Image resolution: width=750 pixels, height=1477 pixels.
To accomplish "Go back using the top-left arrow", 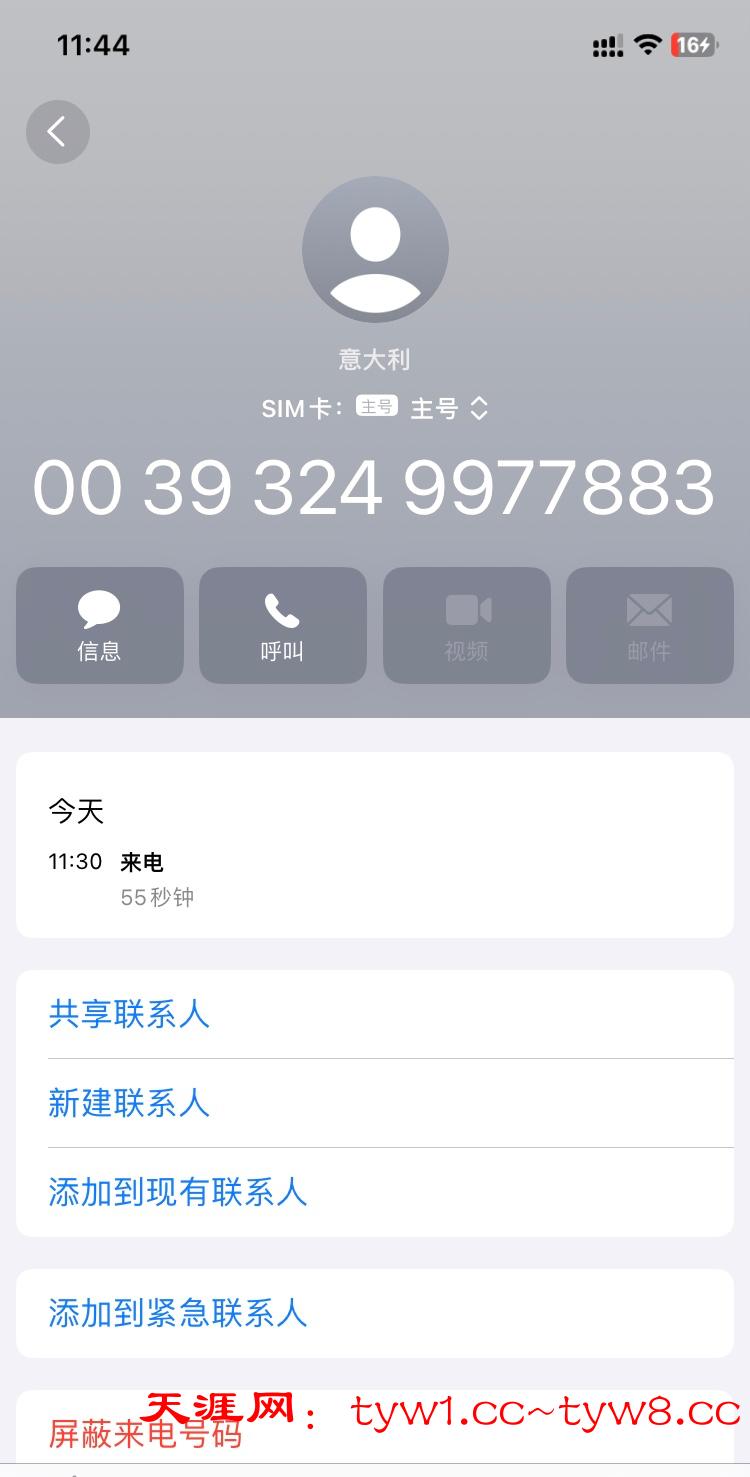I will coord(58,132).
